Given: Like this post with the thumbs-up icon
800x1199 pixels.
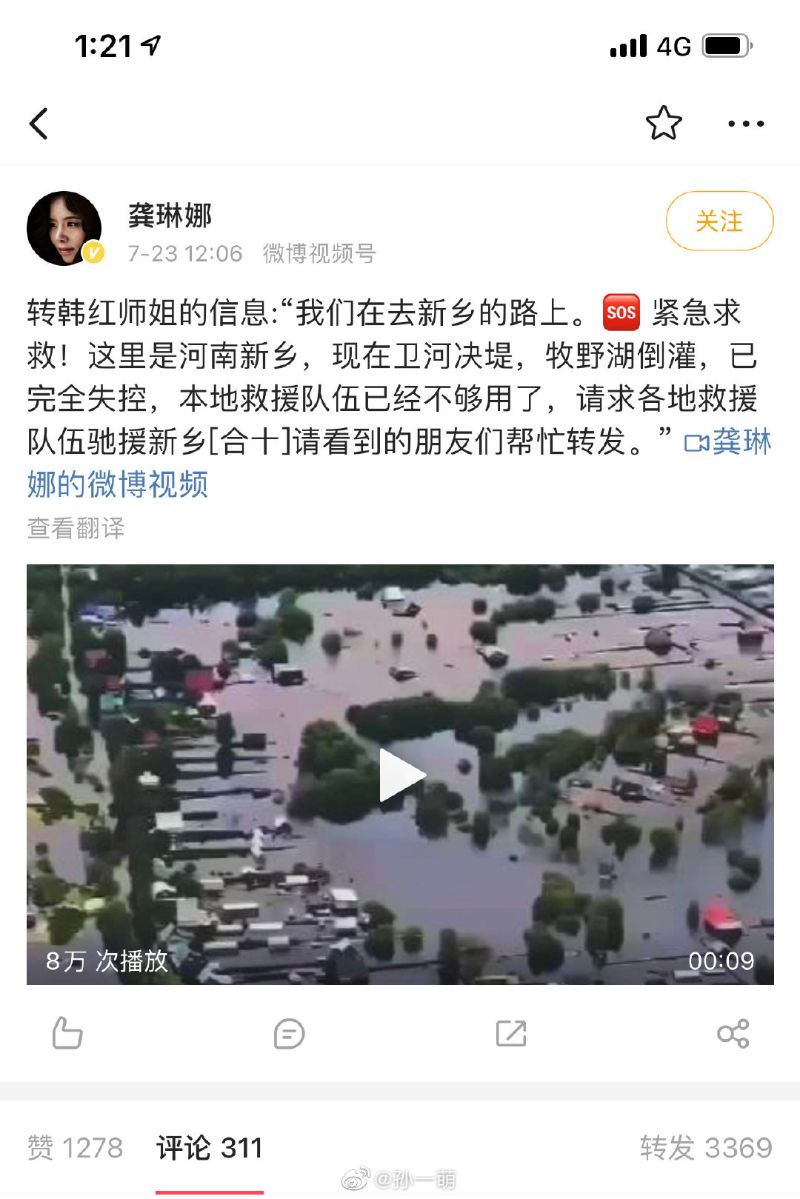Looking at the screenshot, I should click(67, 1033).
